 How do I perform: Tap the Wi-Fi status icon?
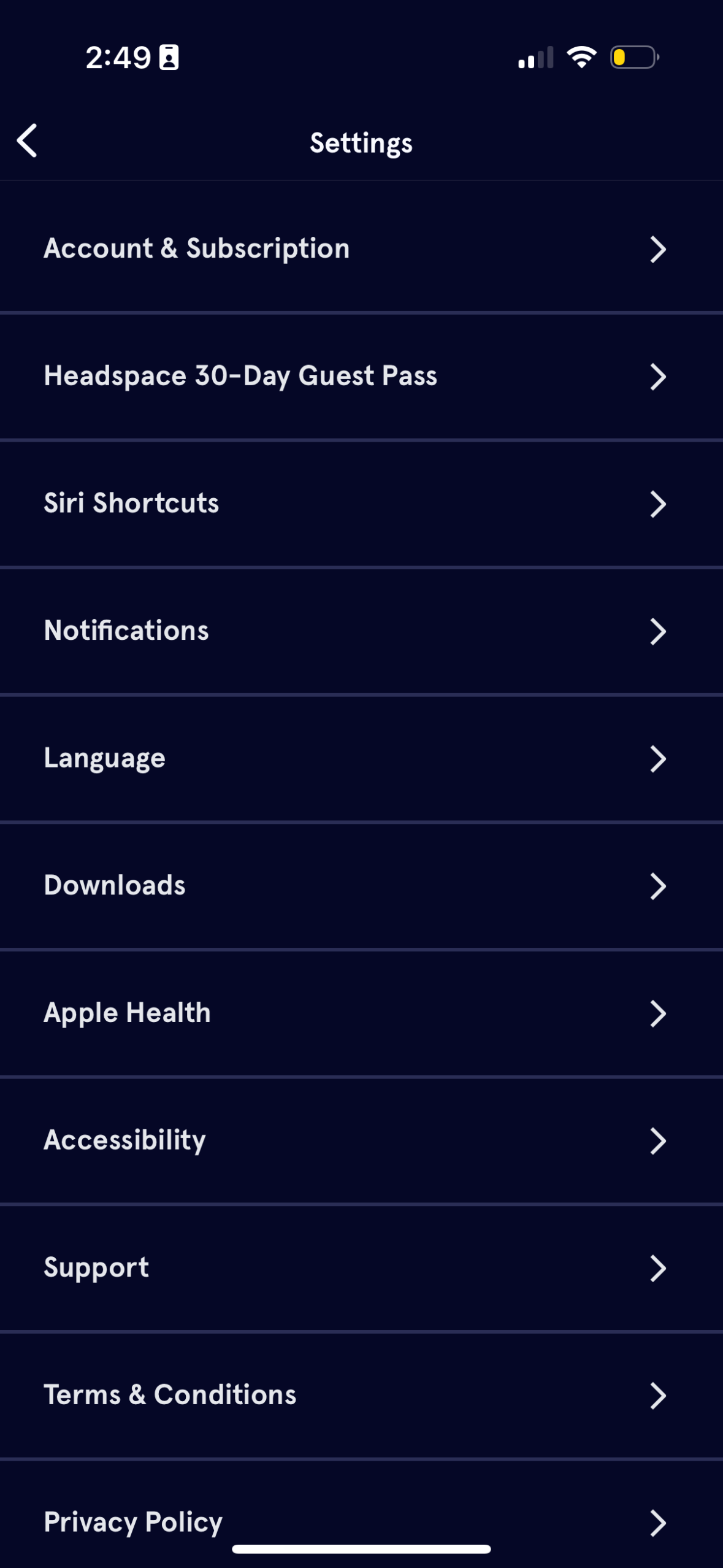[x=581, y=56]
